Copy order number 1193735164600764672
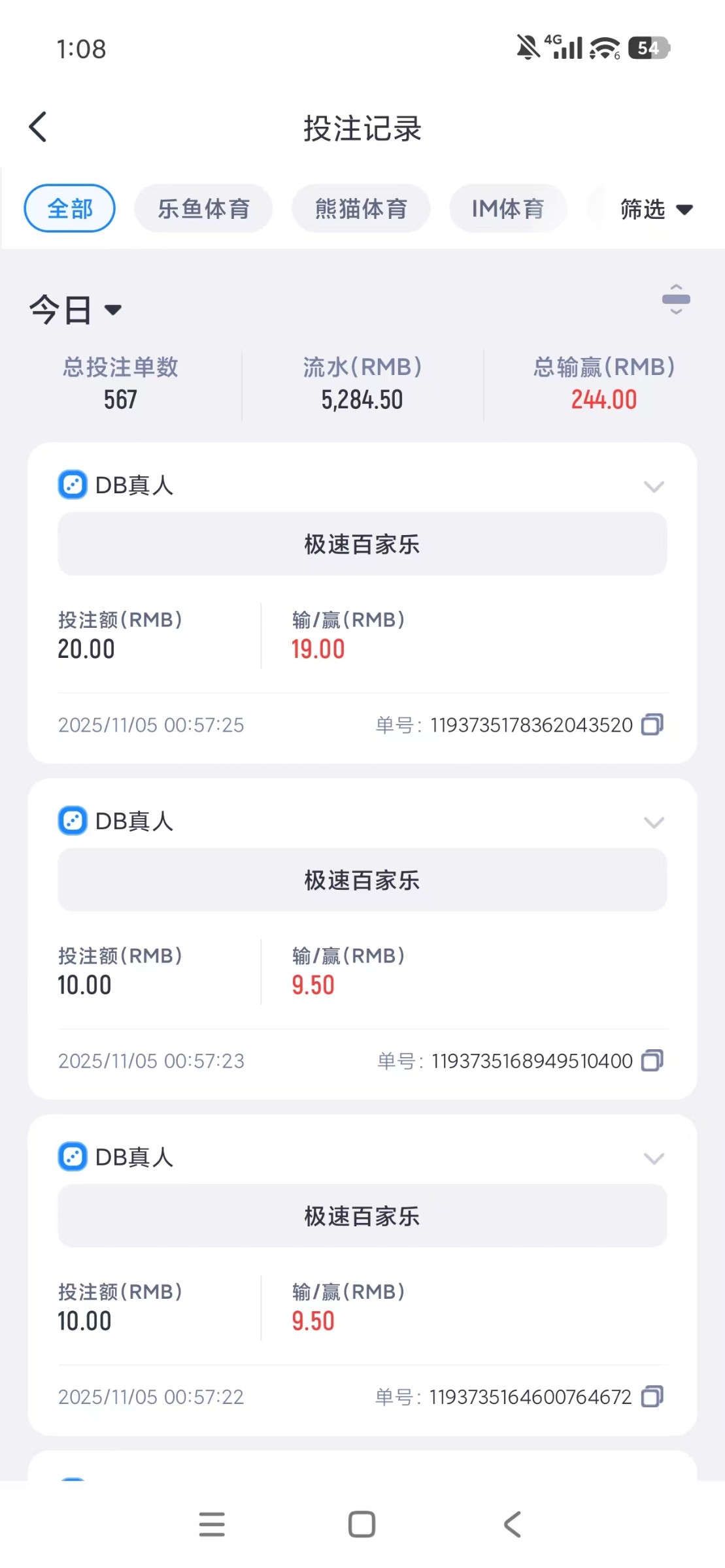This screenshot has height=1568, width=725. pyautogui.click(x=651, y=1396)
